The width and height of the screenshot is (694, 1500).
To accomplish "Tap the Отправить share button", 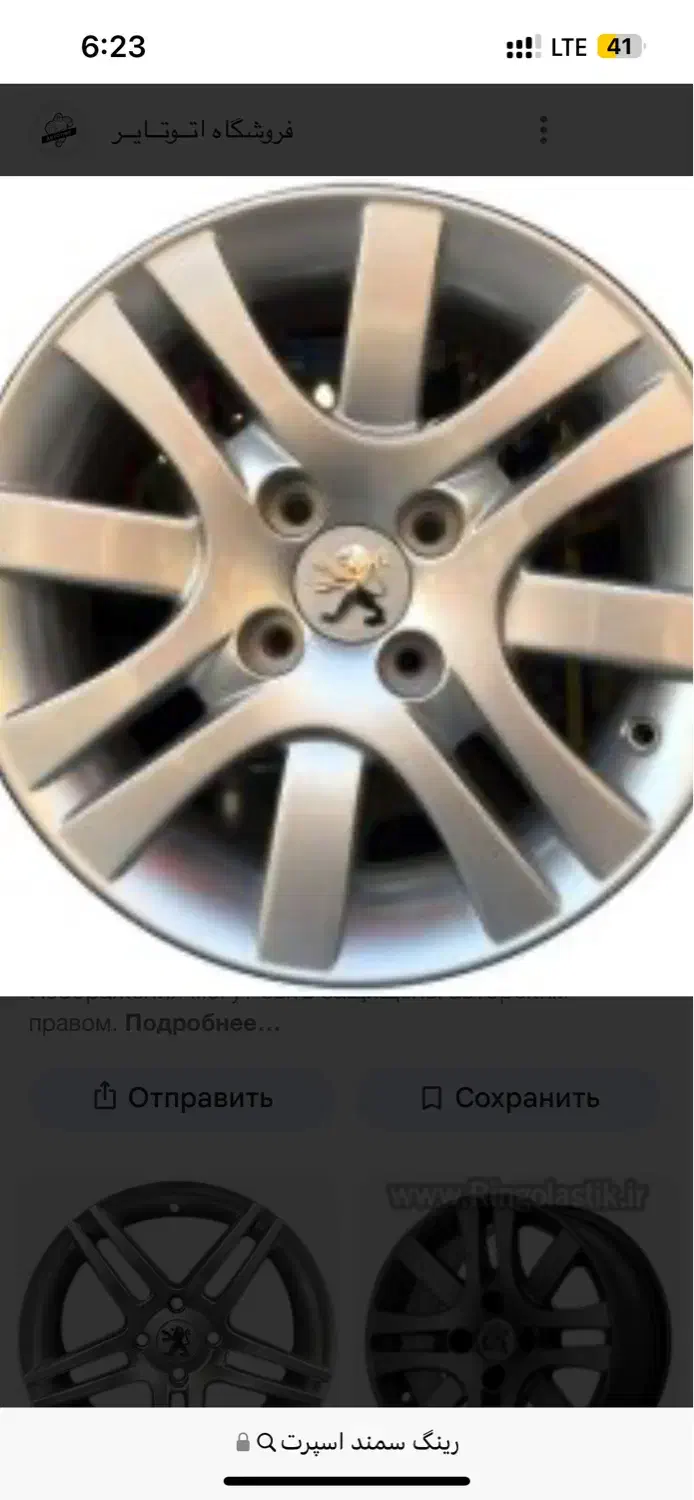I will click(x=183, y=1097).
